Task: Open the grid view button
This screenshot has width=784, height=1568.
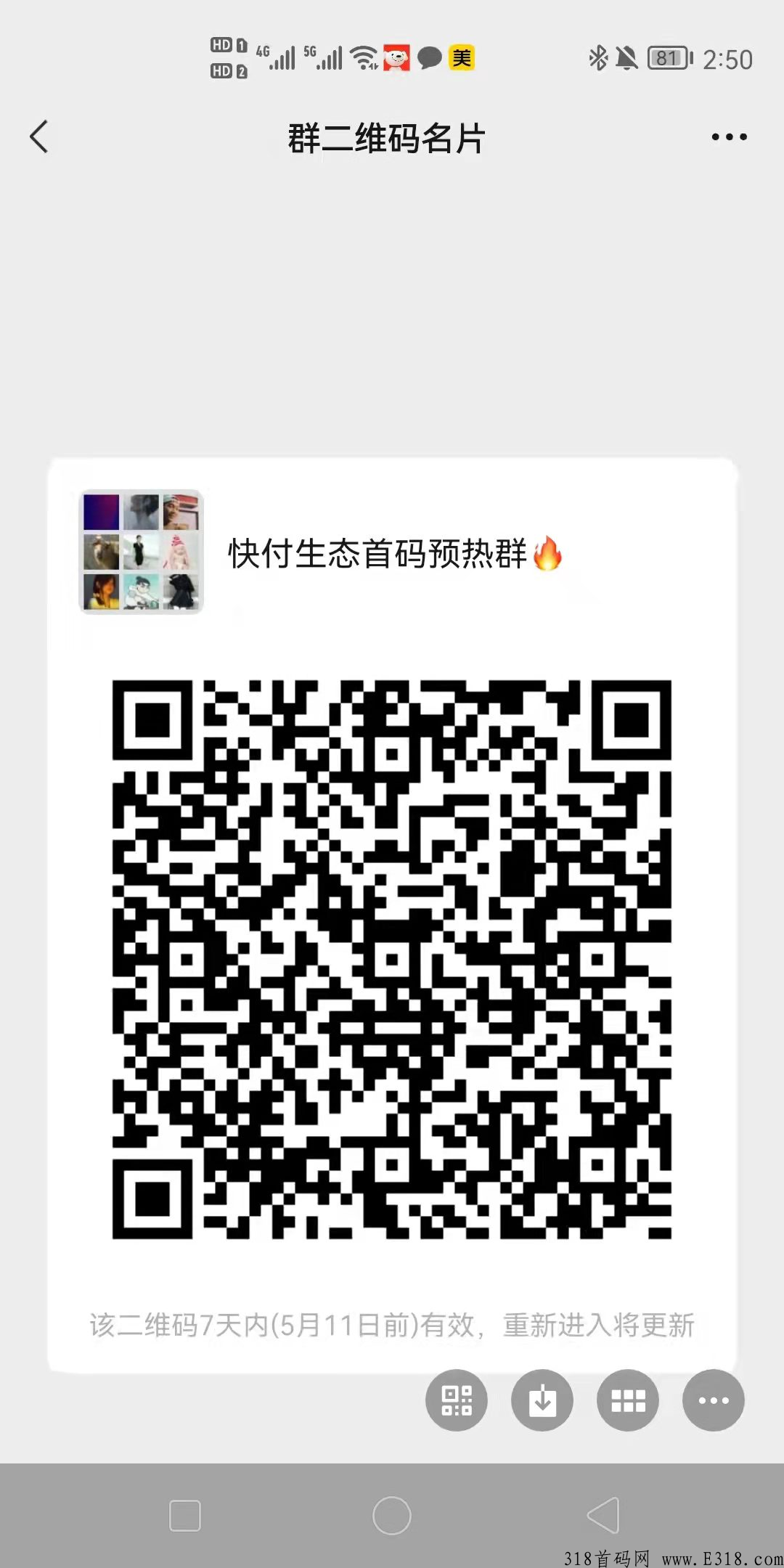Action: (x=628, y=1400)
